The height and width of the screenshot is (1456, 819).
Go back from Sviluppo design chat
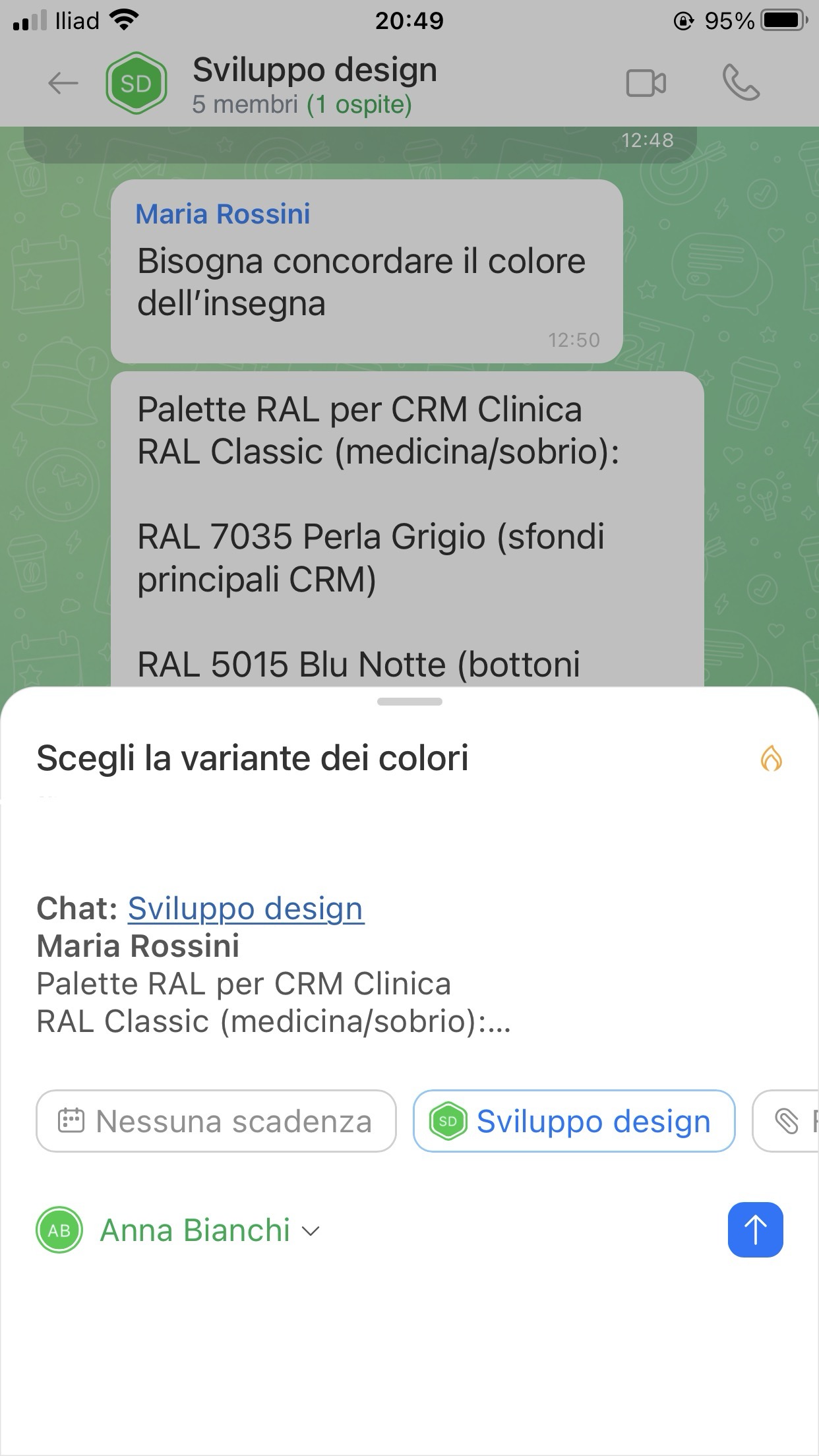pos(63,84)
